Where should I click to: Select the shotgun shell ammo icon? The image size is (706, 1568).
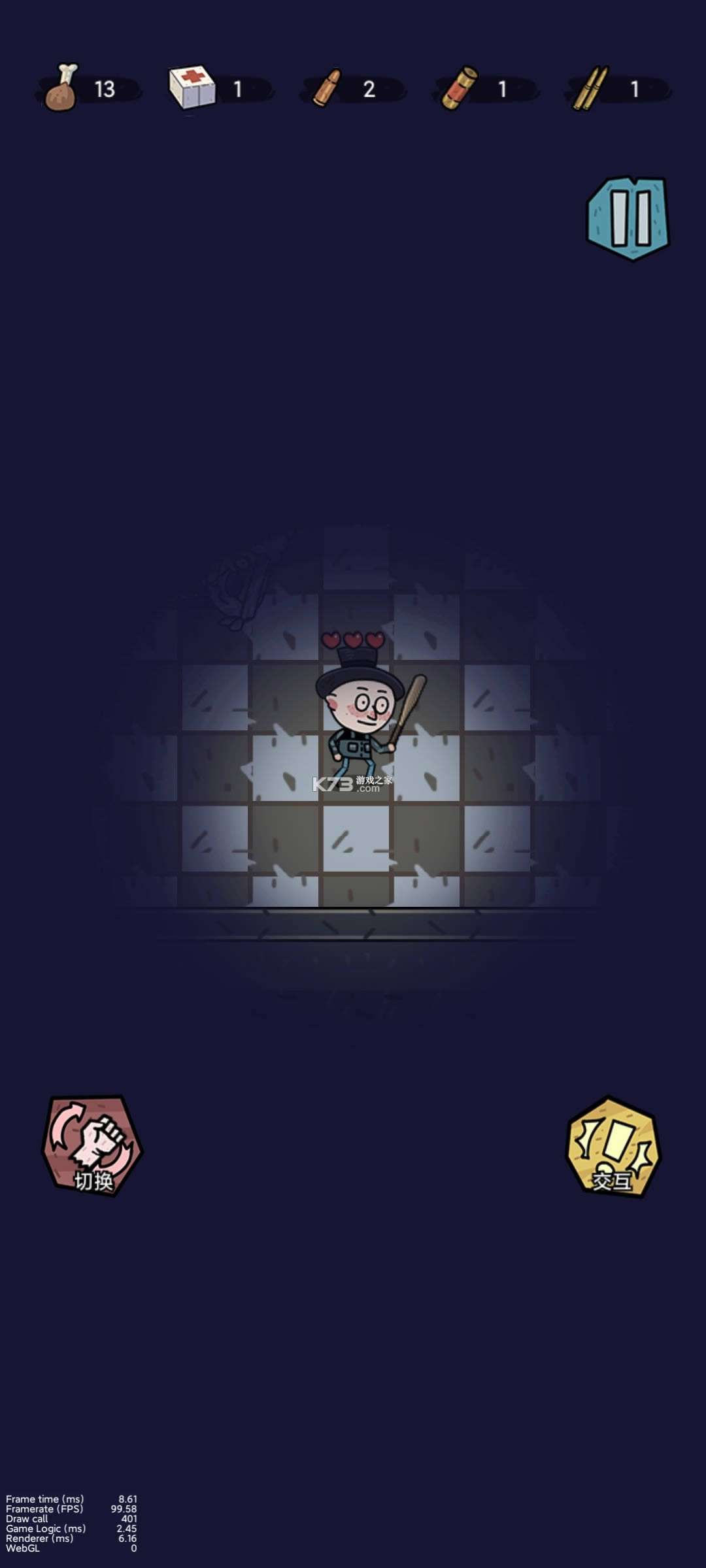click(x=462, y=88)
